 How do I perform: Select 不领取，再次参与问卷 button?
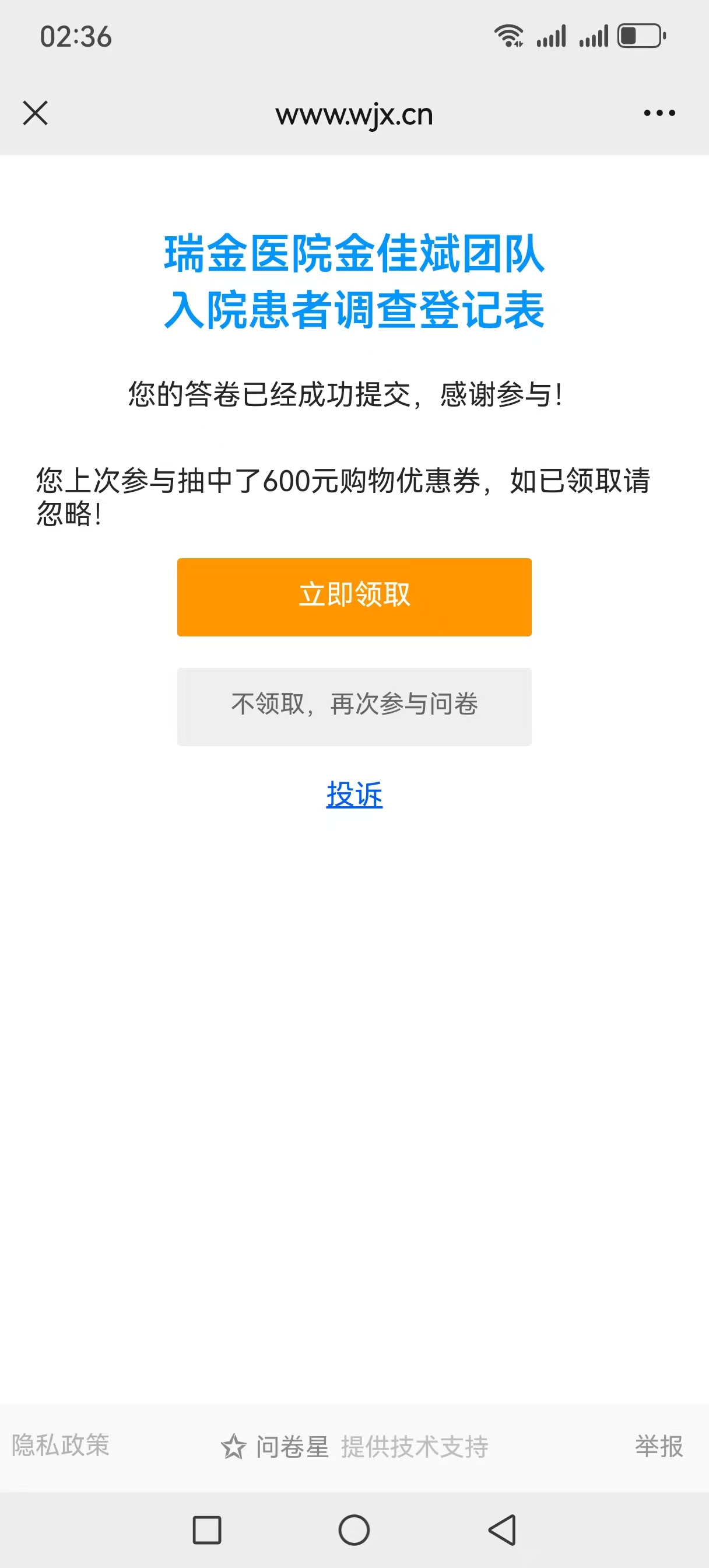pos(354,706)
